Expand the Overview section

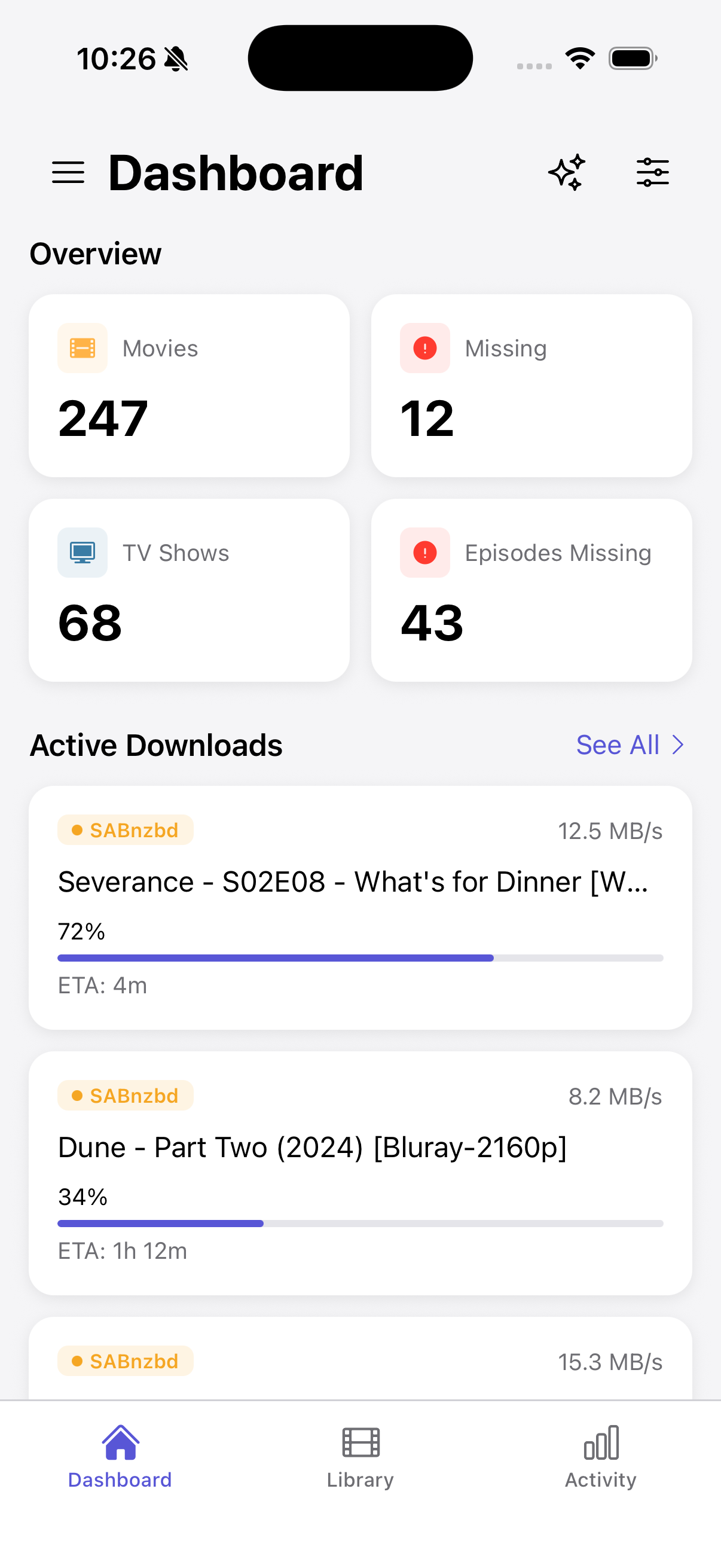point(94,254)
